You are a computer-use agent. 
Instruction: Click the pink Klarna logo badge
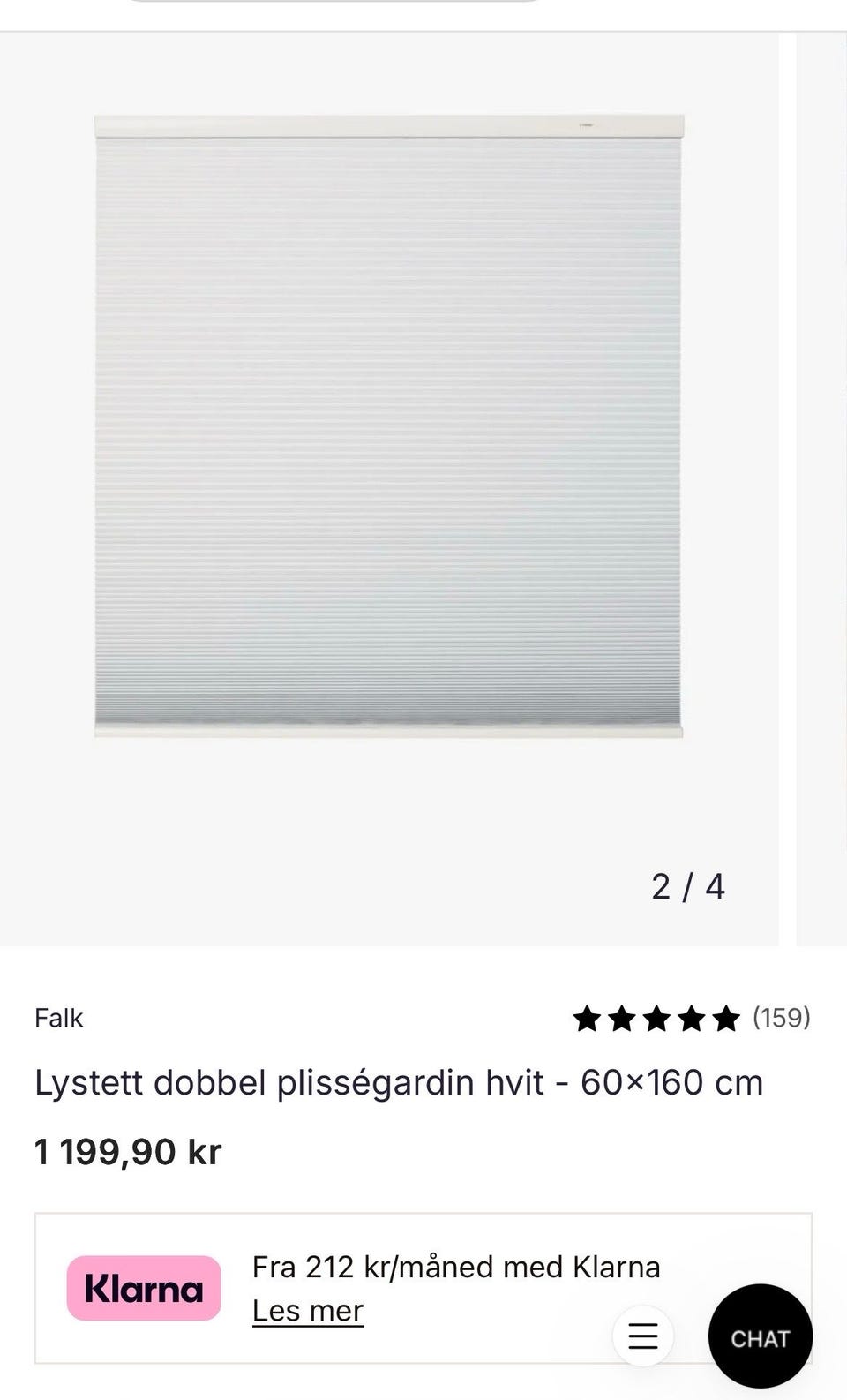point(143,1287)
